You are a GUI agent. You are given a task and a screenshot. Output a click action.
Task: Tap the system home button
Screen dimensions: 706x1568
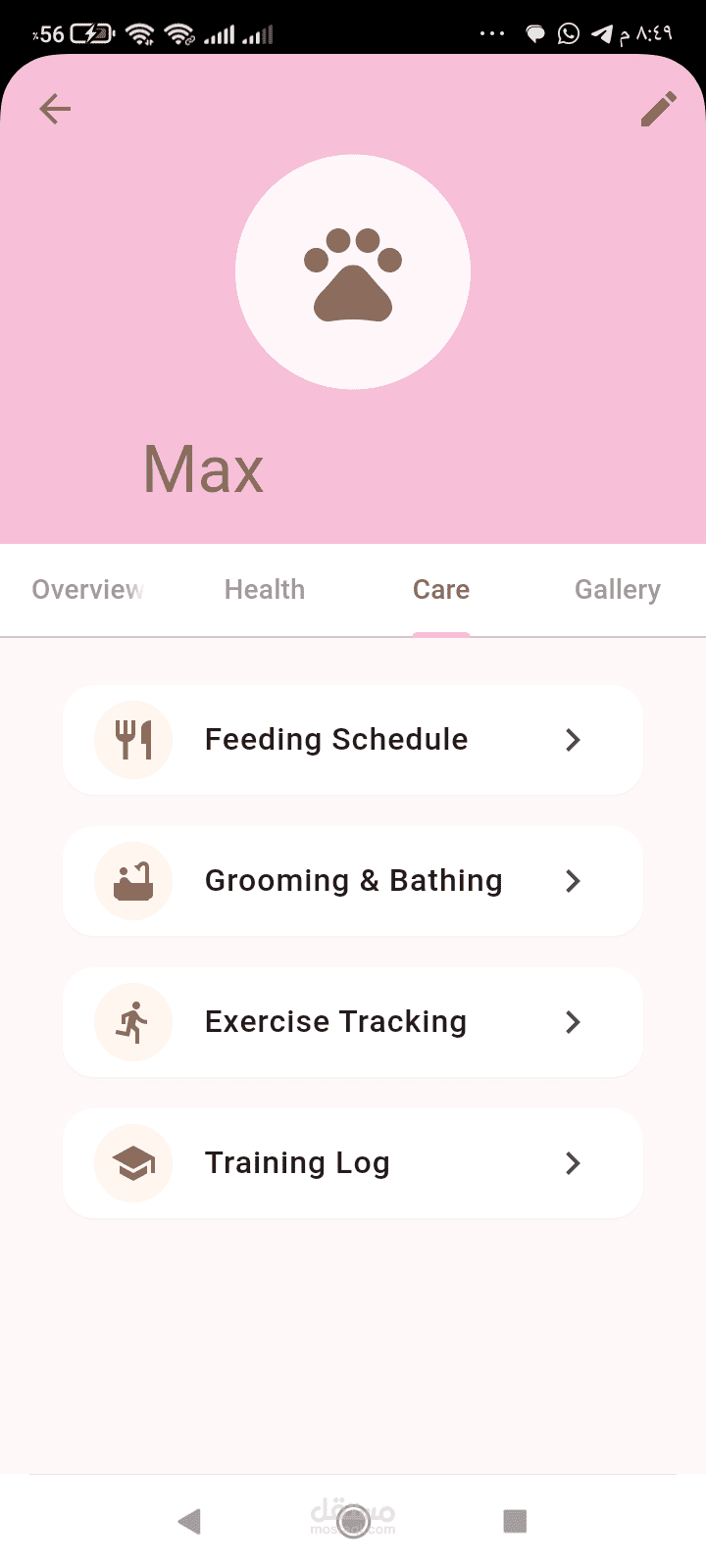pyautogui.click(x=353, y=1521)
